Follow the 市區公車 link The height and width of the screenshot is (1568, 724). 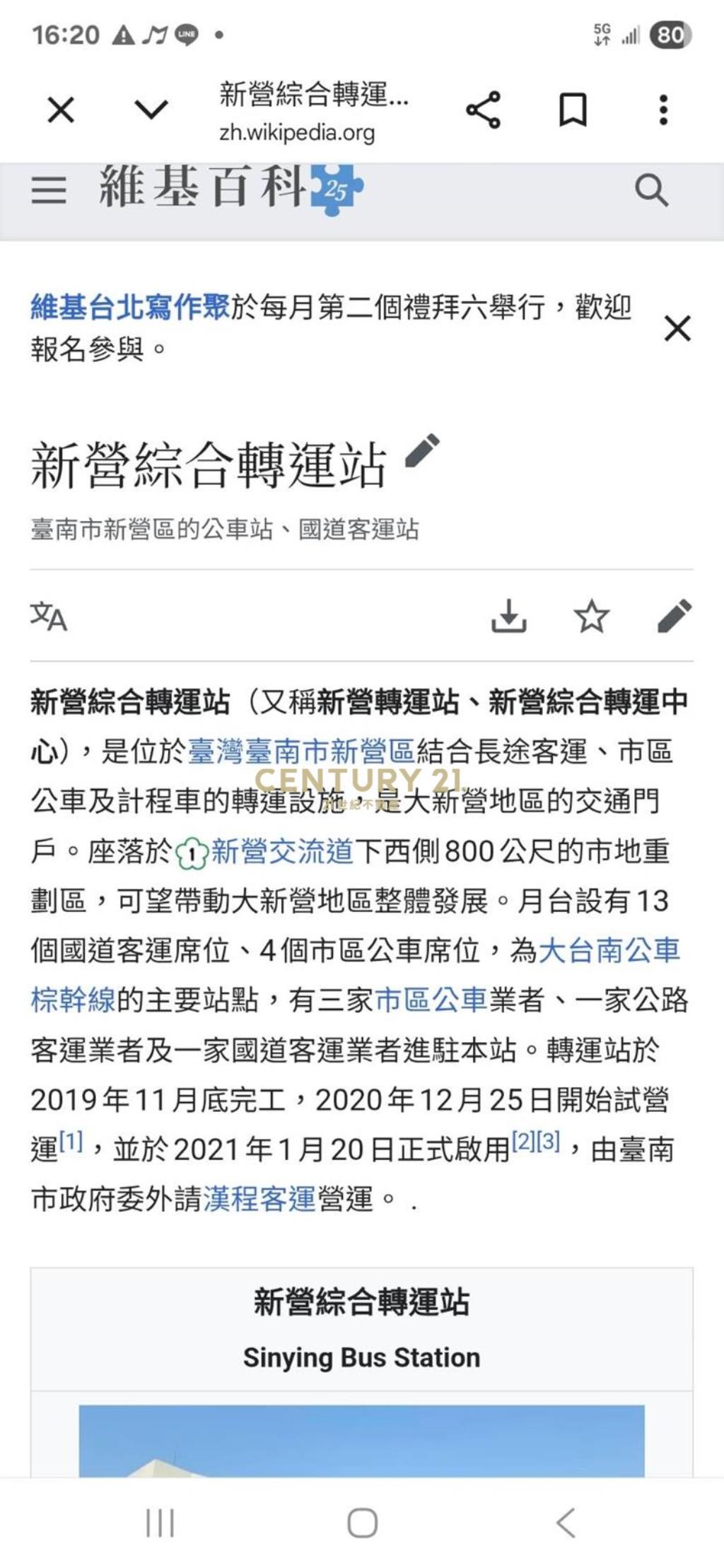click(x=431, y=1000)
